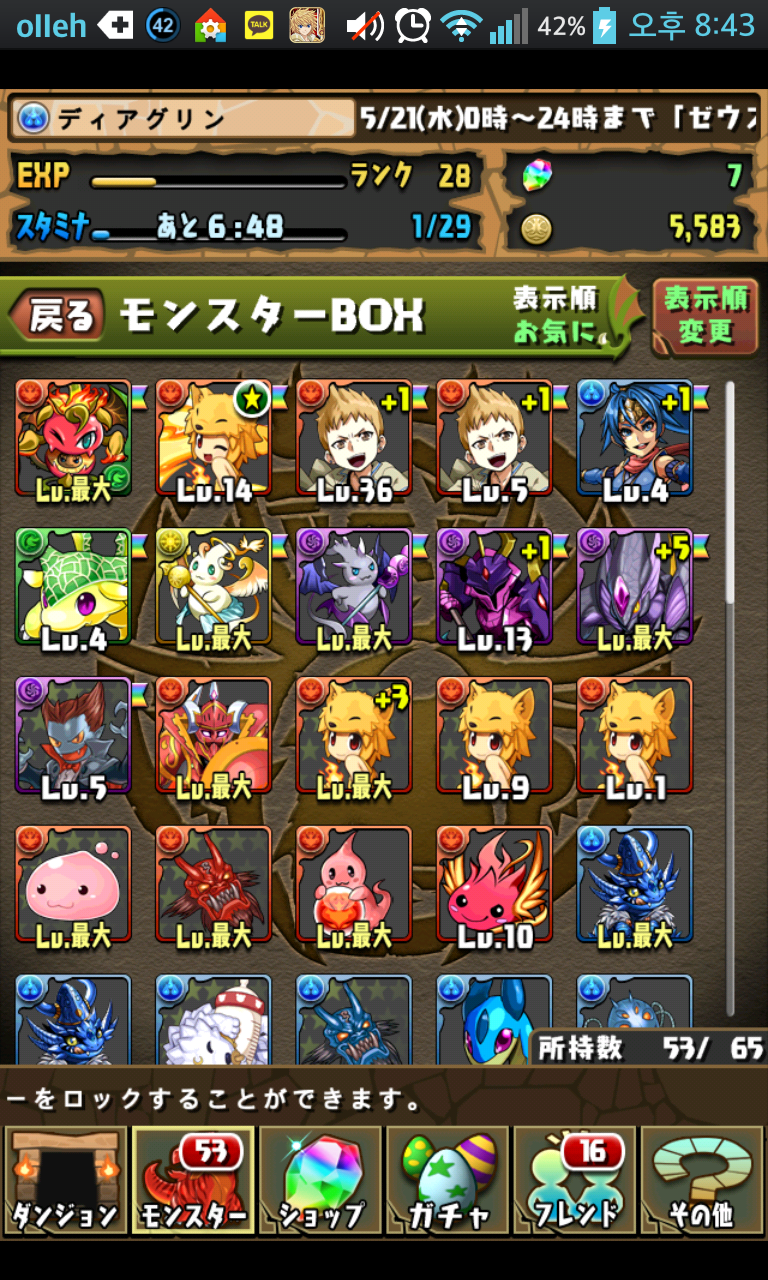Select the Lv.1 fox-eared fire monster
Screen dimensions: 768x1280
pos(634,738)
